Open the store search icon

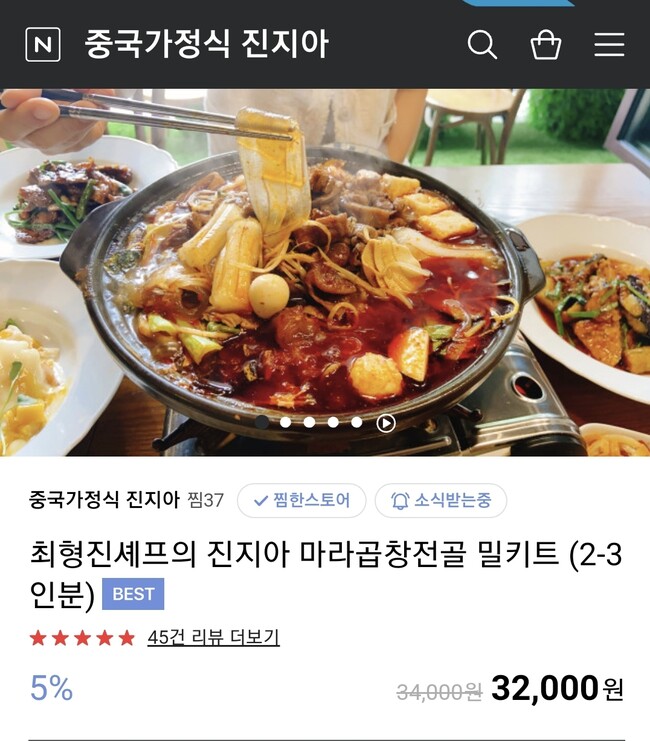tap(482, 45)
